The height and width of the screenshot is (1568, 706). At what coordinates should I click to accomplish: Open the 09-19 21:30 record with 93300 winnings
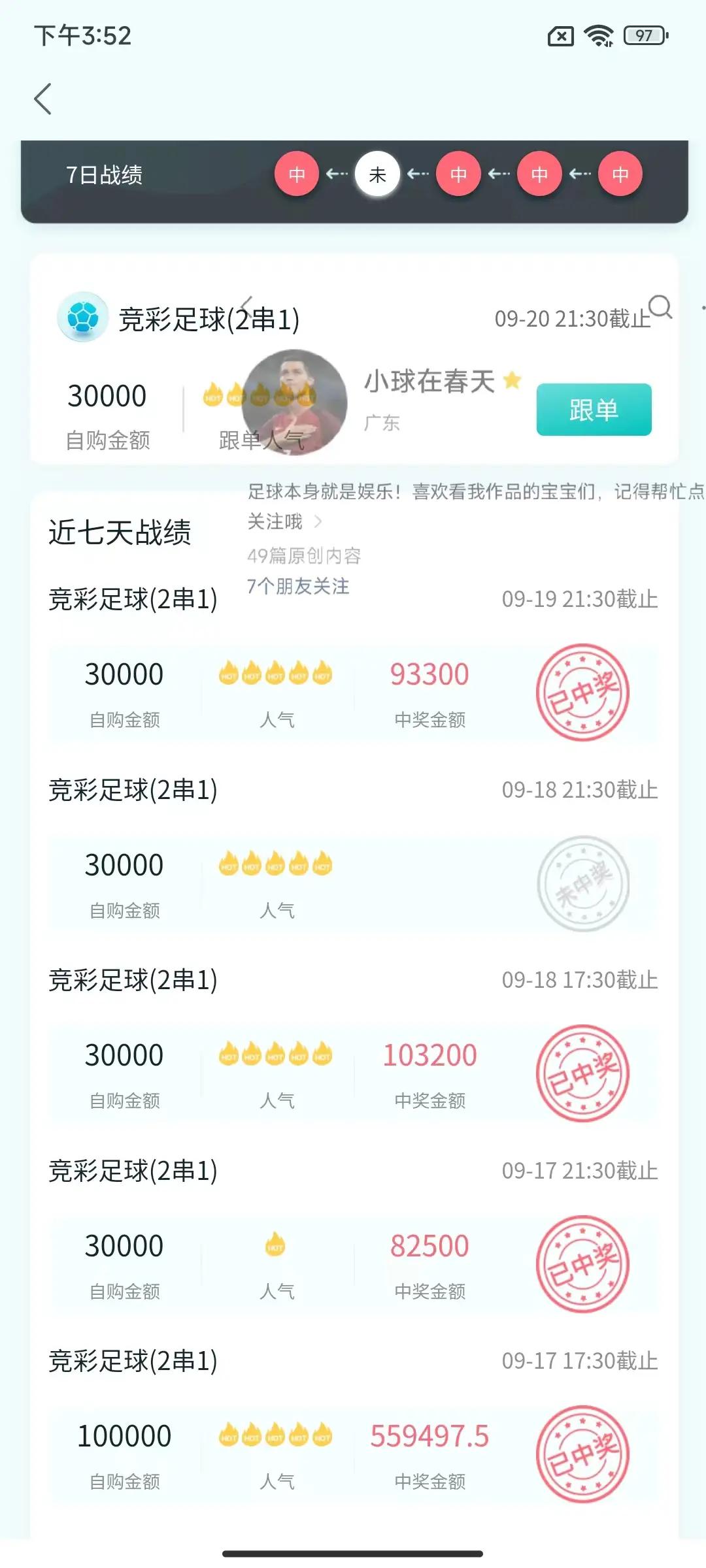[353, 693]
